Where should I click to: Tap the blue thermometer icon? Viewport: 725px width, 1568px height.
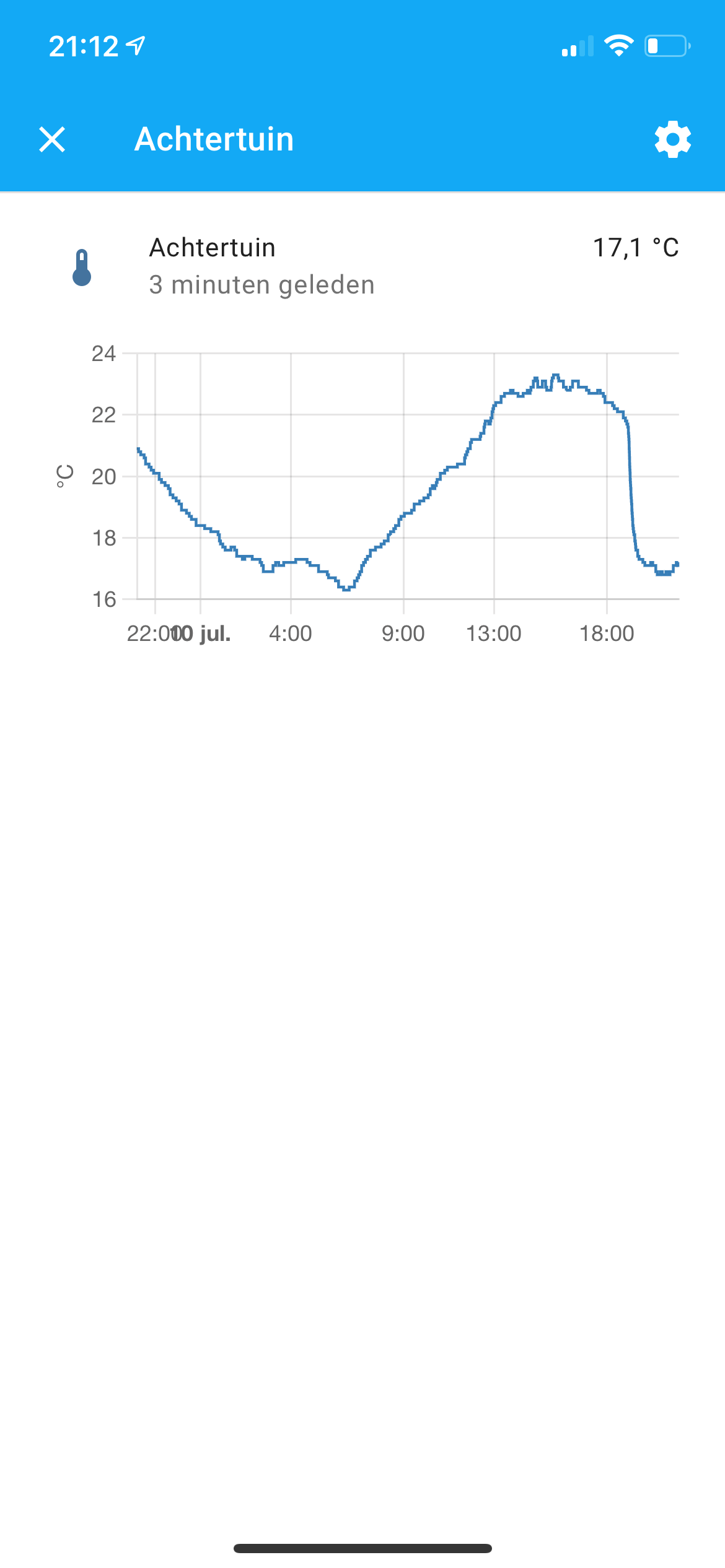tap(81, 268)
